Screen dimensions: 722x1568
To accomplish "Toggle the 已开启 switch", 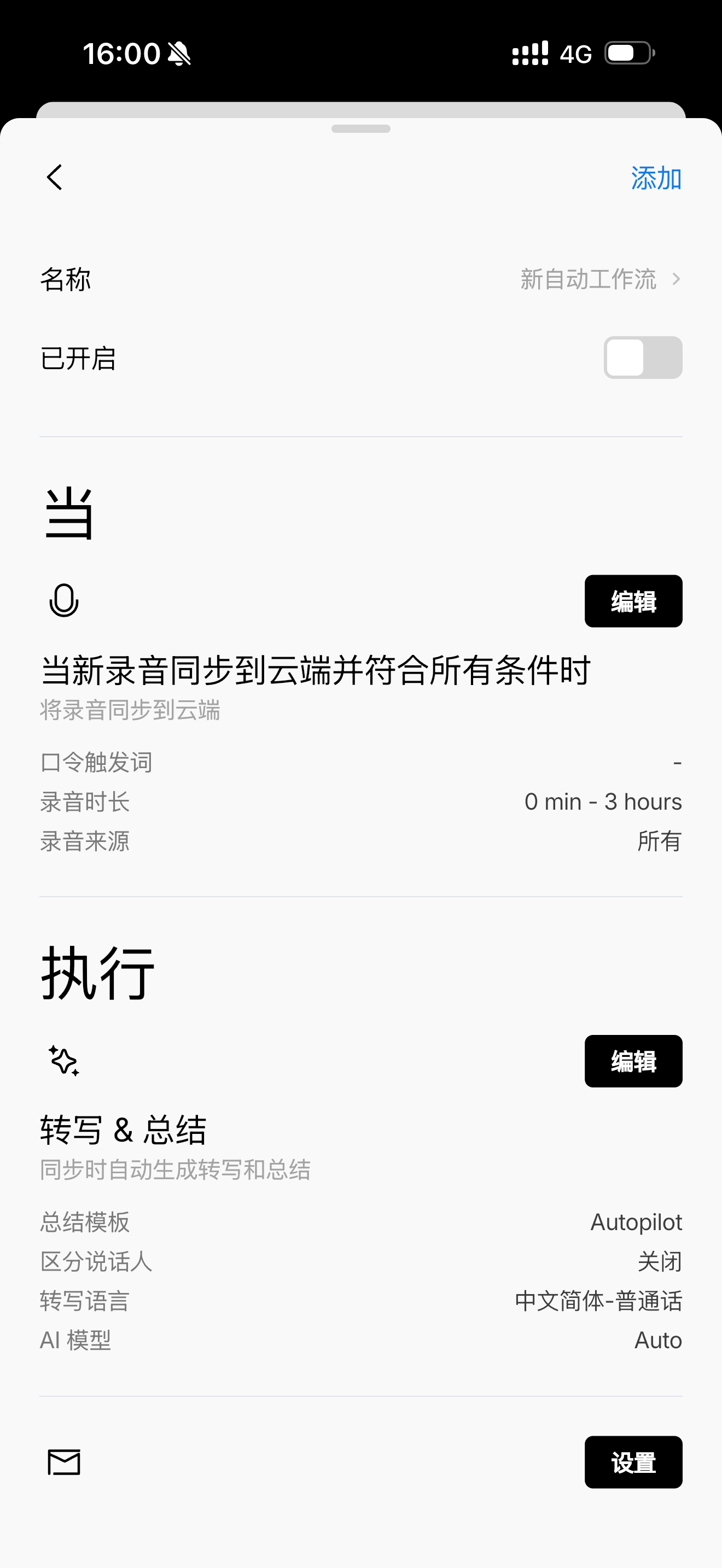I will 643,358.
